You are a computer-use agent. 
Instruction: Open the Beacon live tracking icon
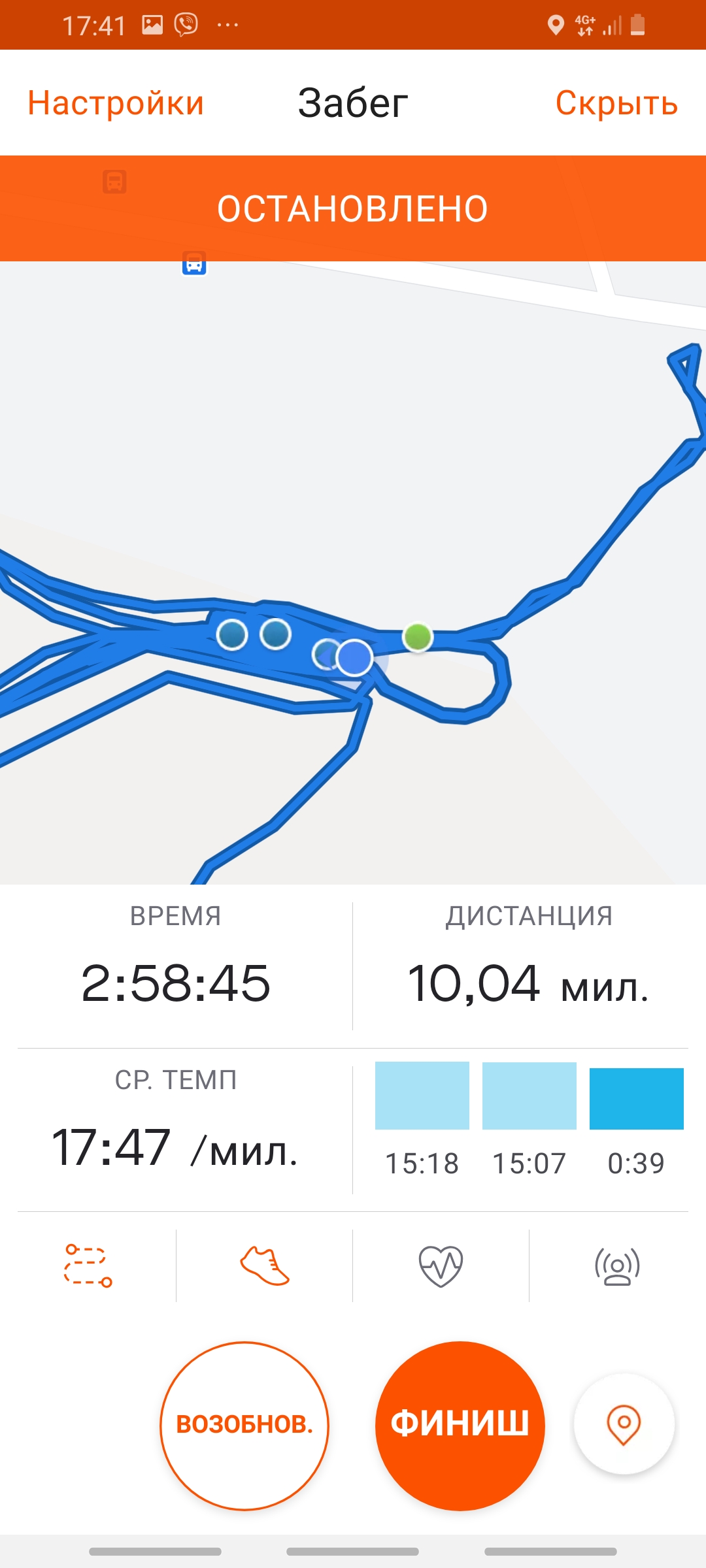point(617,1266)
